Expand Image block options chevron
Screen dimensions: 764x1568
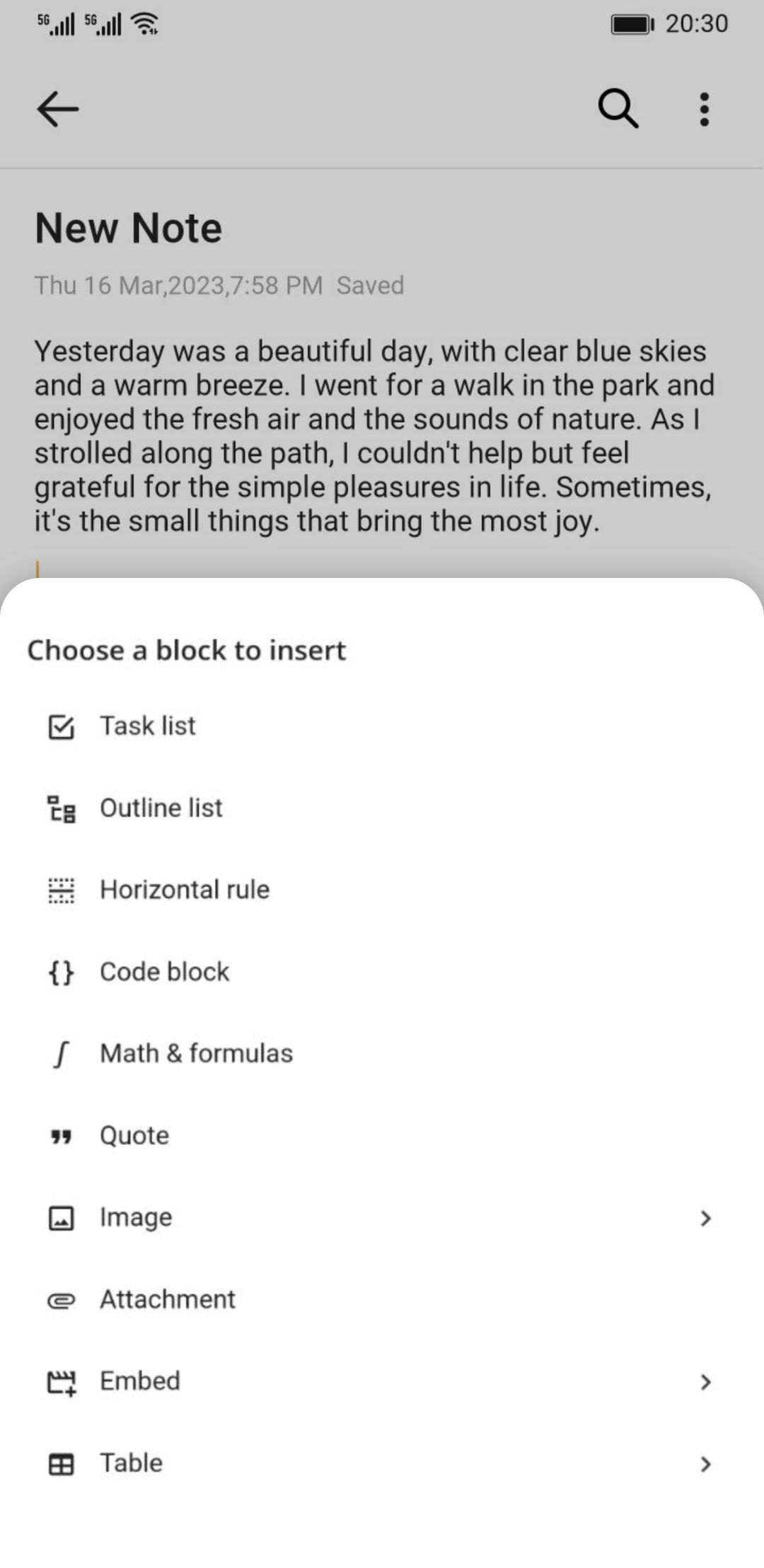coord(706,1218)
